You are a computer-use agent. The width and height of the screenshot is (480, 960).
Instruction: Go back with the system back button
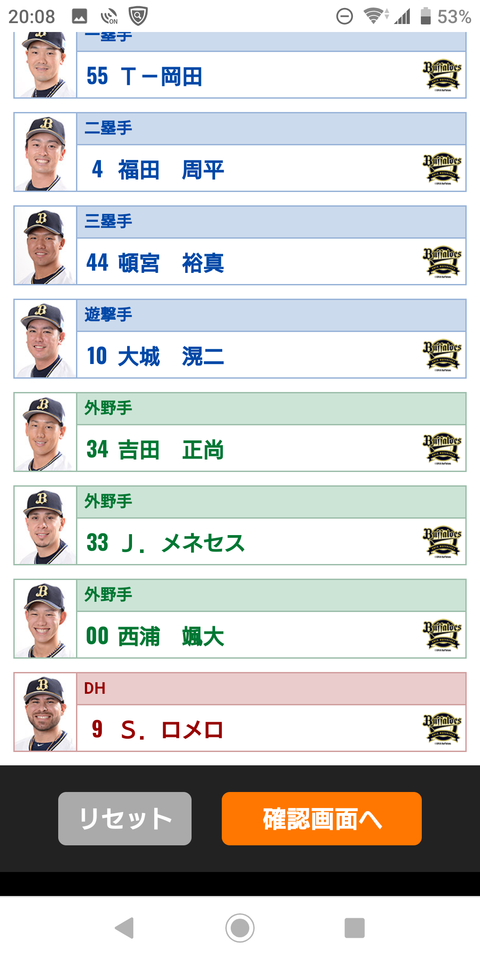click(124, 928)
